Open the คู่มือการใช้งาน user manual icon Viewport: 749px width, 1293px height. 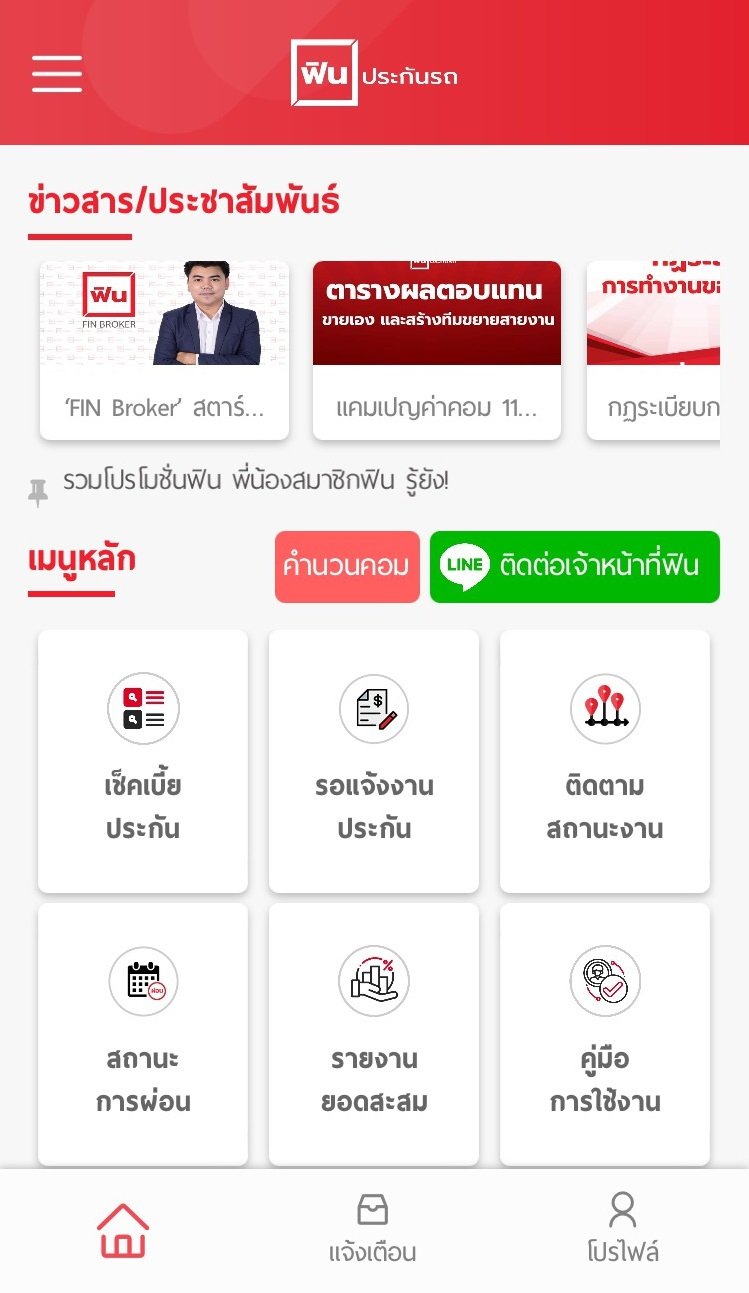[605, 981]
